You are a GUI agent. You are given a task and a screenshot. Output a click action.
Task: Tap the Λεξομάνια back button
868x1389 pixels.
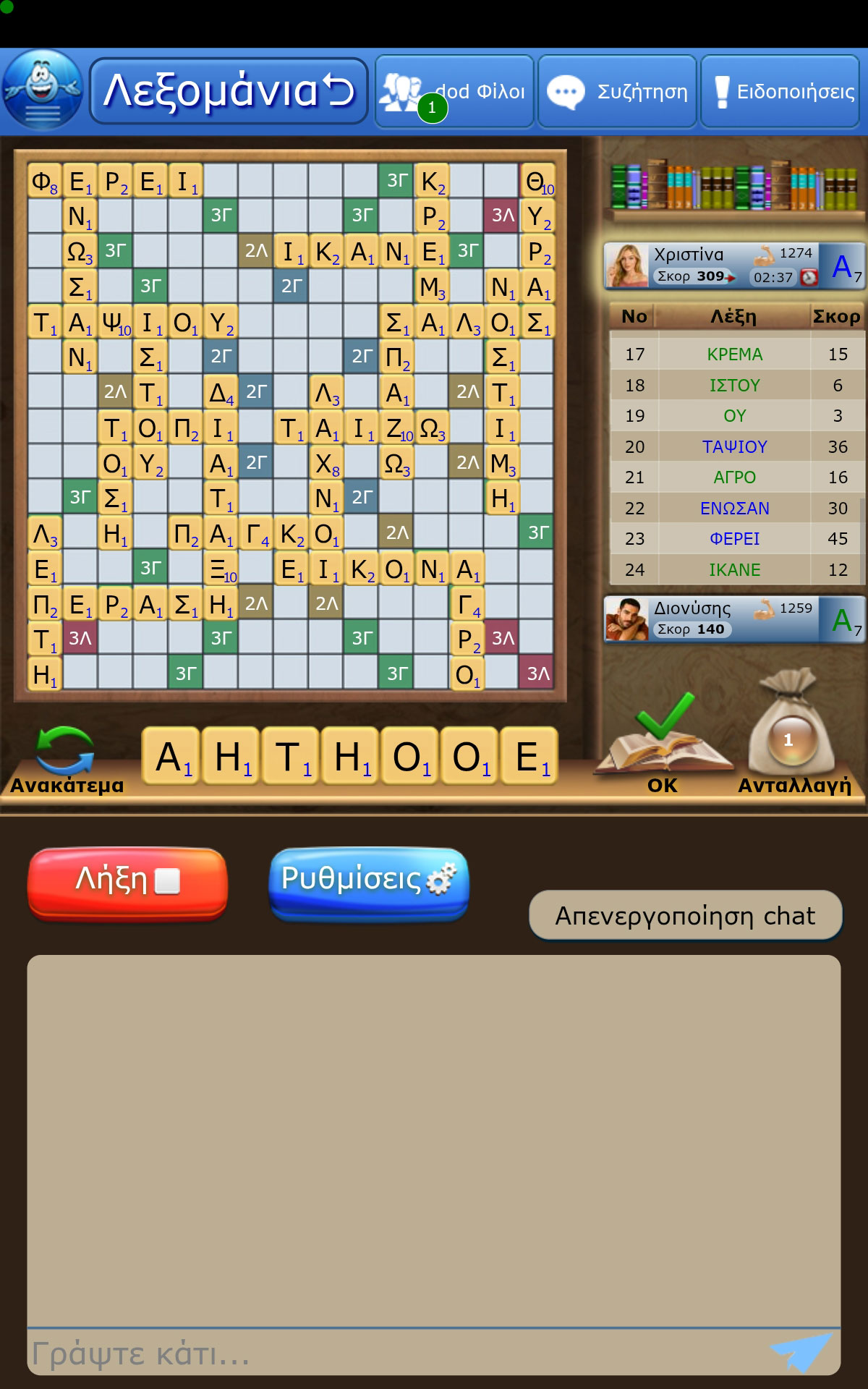coord(229,91)
